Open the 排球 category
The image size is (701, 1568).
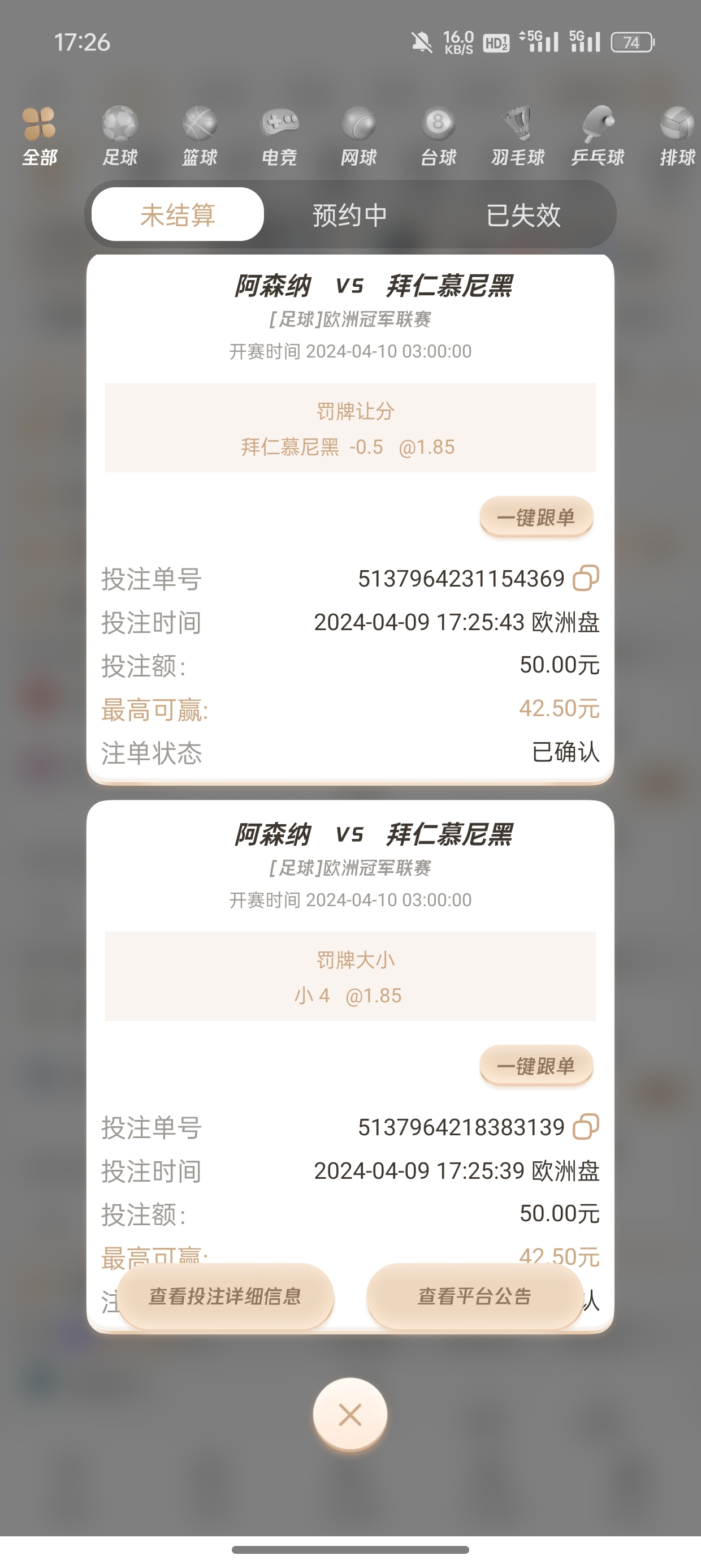677,136
